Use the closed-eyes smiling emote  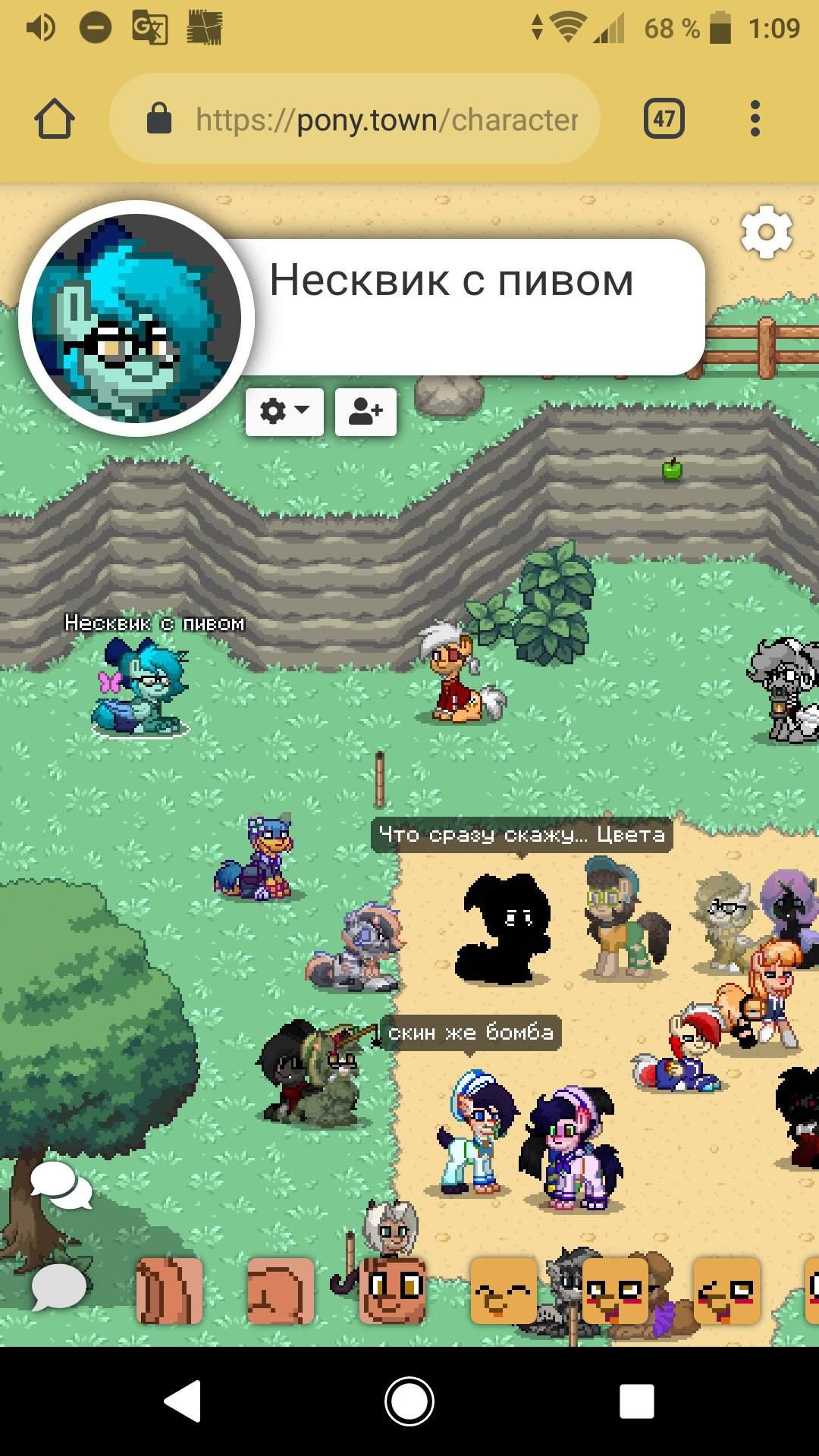[x=504, y=1291]
